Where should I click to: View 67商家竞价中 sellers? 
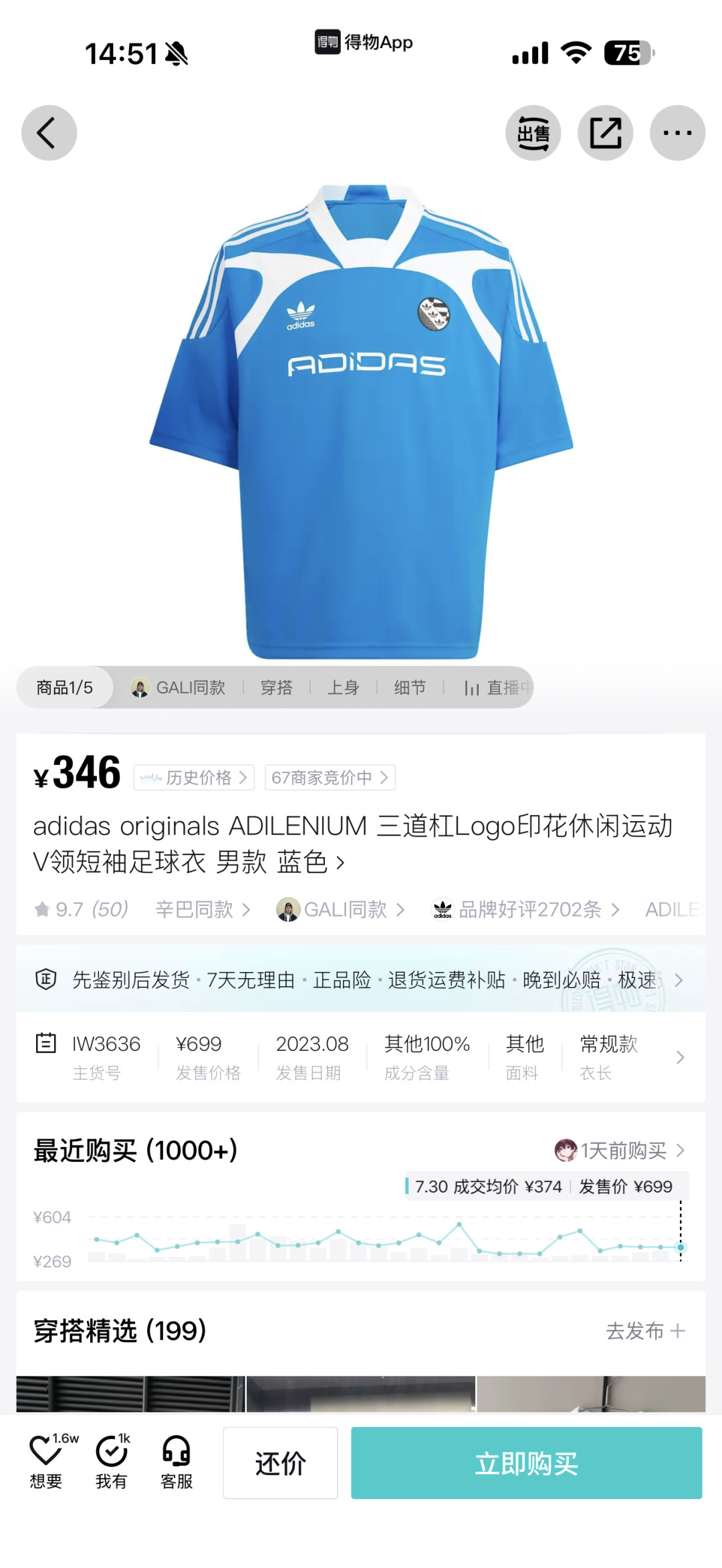(330, 777)
